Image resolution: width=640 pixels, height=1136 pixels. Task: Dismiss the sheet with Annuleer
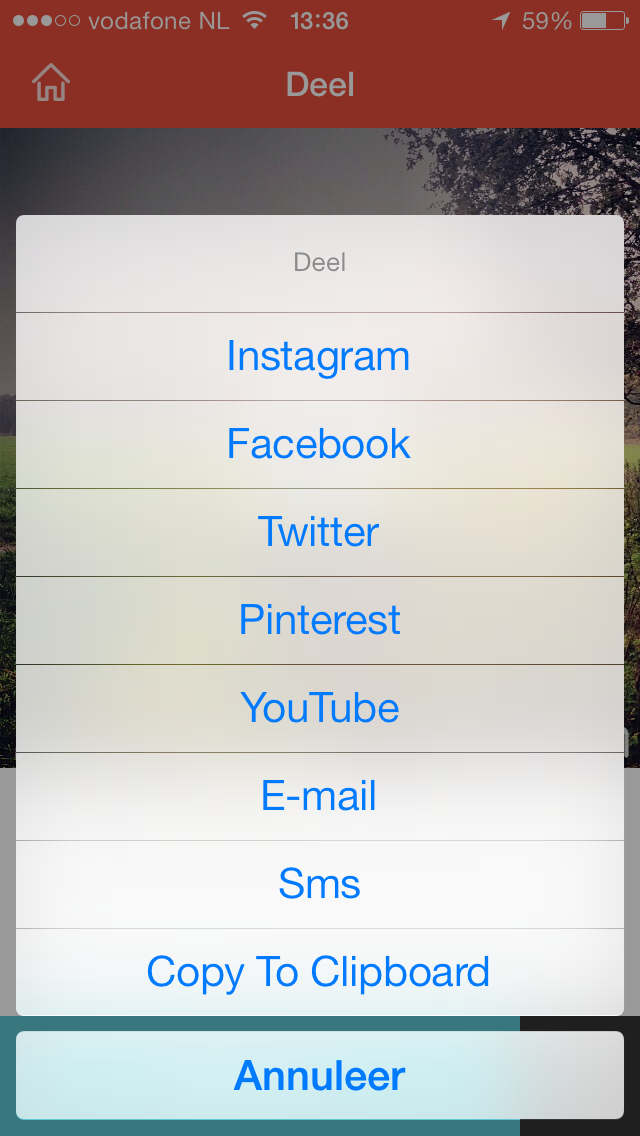(320, 1076)
